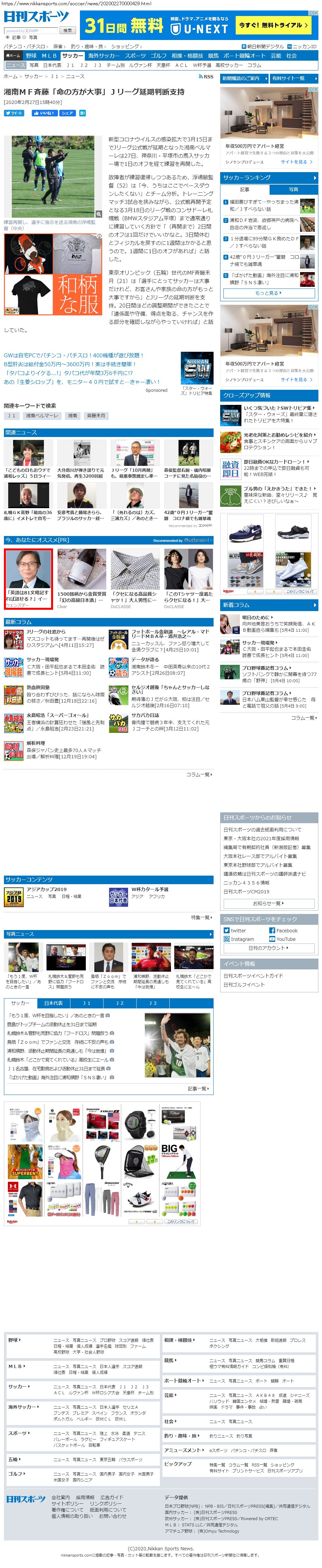
Task: Open the コラム一覧 link under 最新コラム
Action: (x=199, y=774)
